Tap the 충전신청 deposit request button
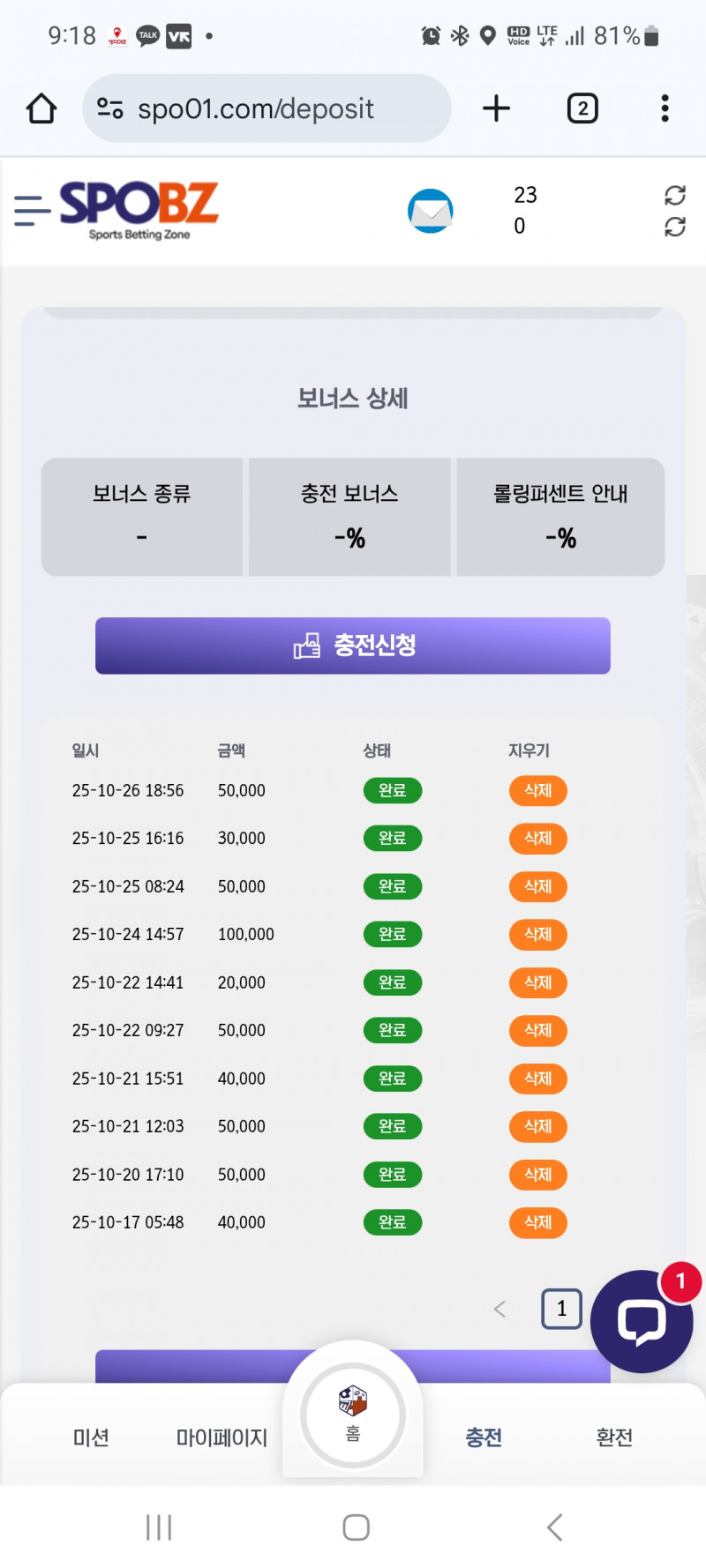This screenshot has width=706, height=1568. click(353, 646)
